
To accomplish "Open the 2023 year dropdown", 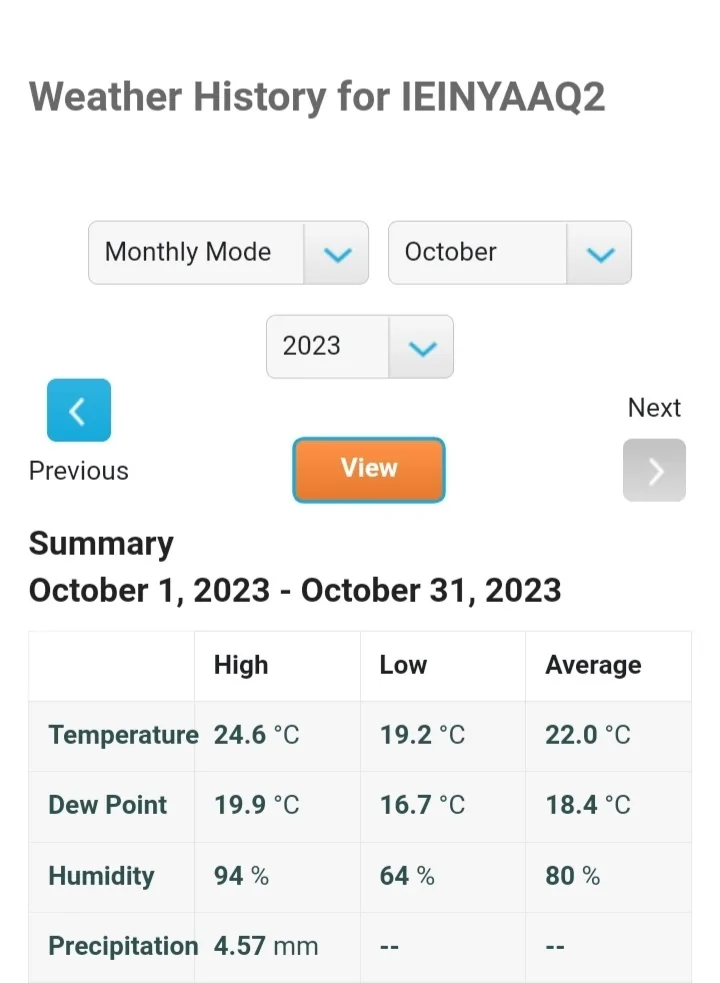I will pos(359,347).
